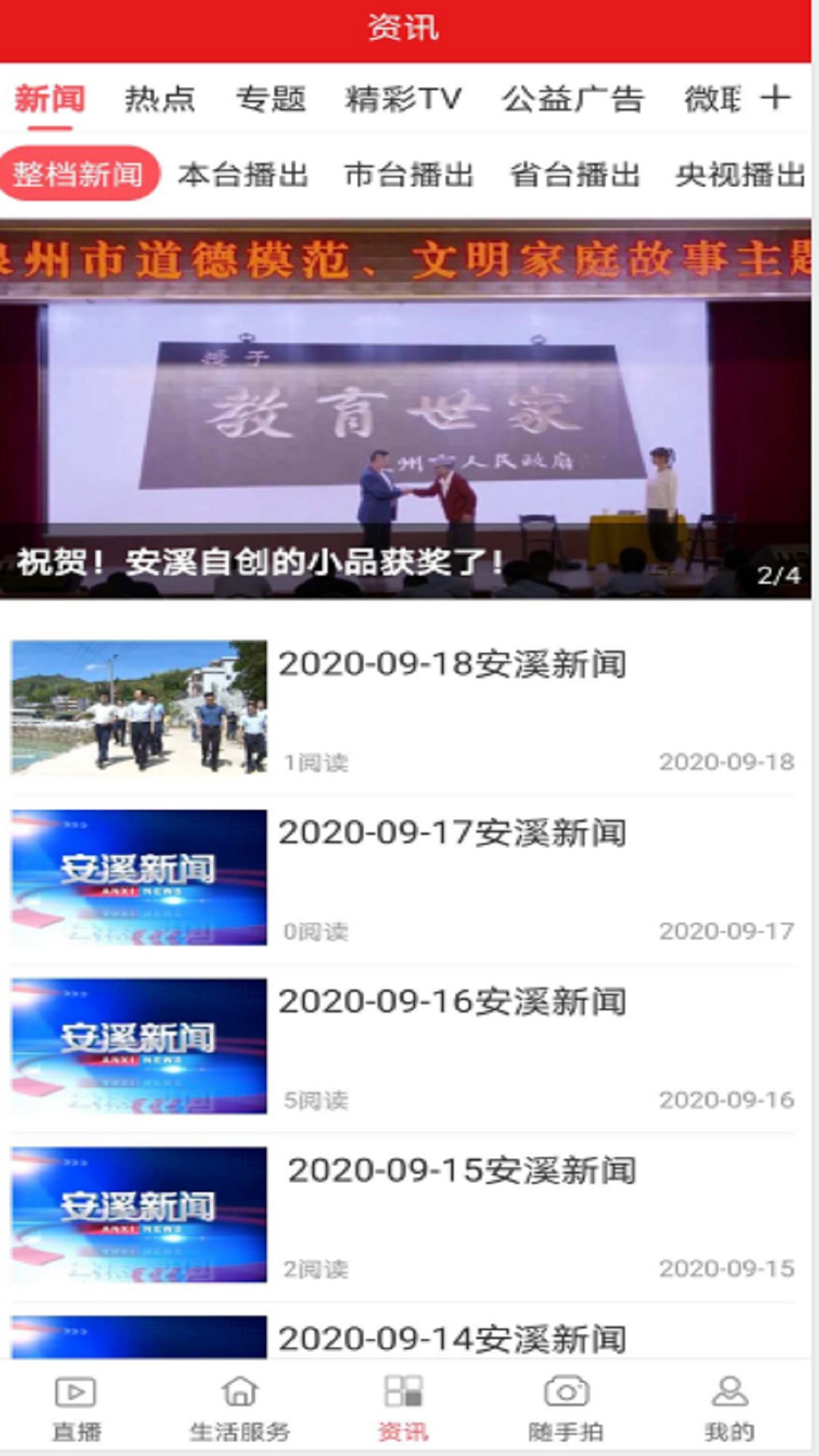Viewport: 819px width, 1456px height.
Task: Filter by 本台播出
Action: pyautogui.click(x=243, y=174)
